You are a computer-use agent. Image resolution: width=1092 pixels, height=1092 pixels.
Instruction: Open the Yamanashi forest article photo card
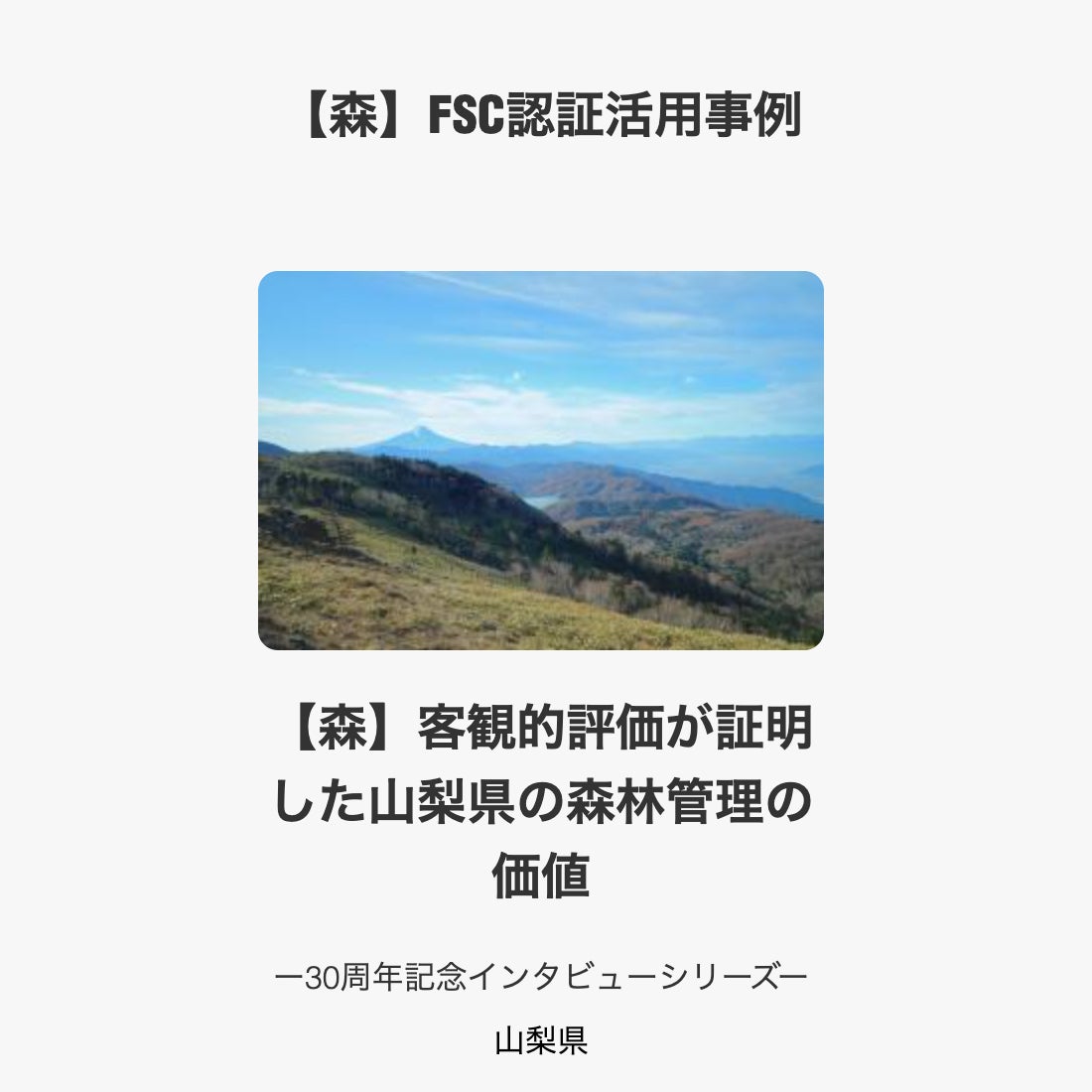540,461
